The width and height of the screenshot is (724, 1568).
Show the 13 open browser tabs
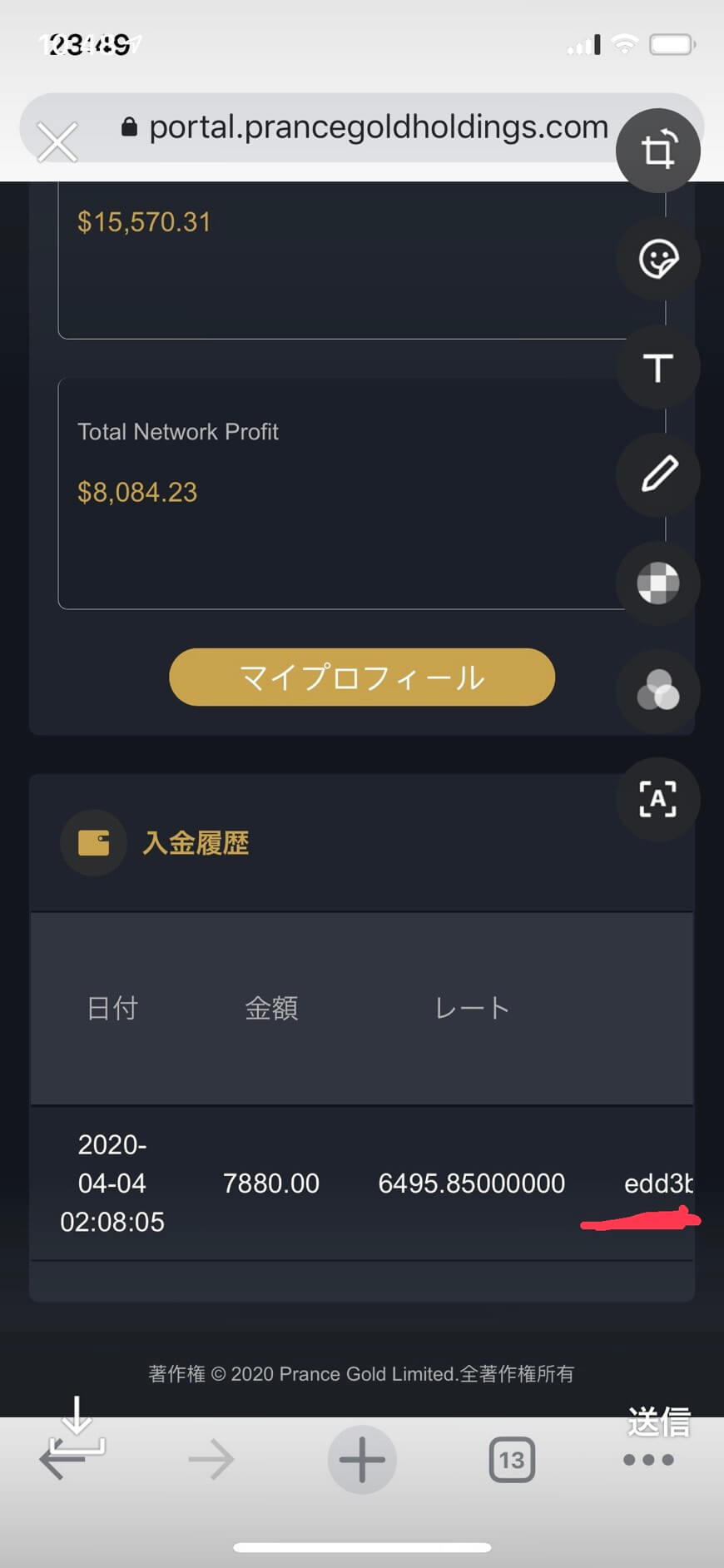512,1459
